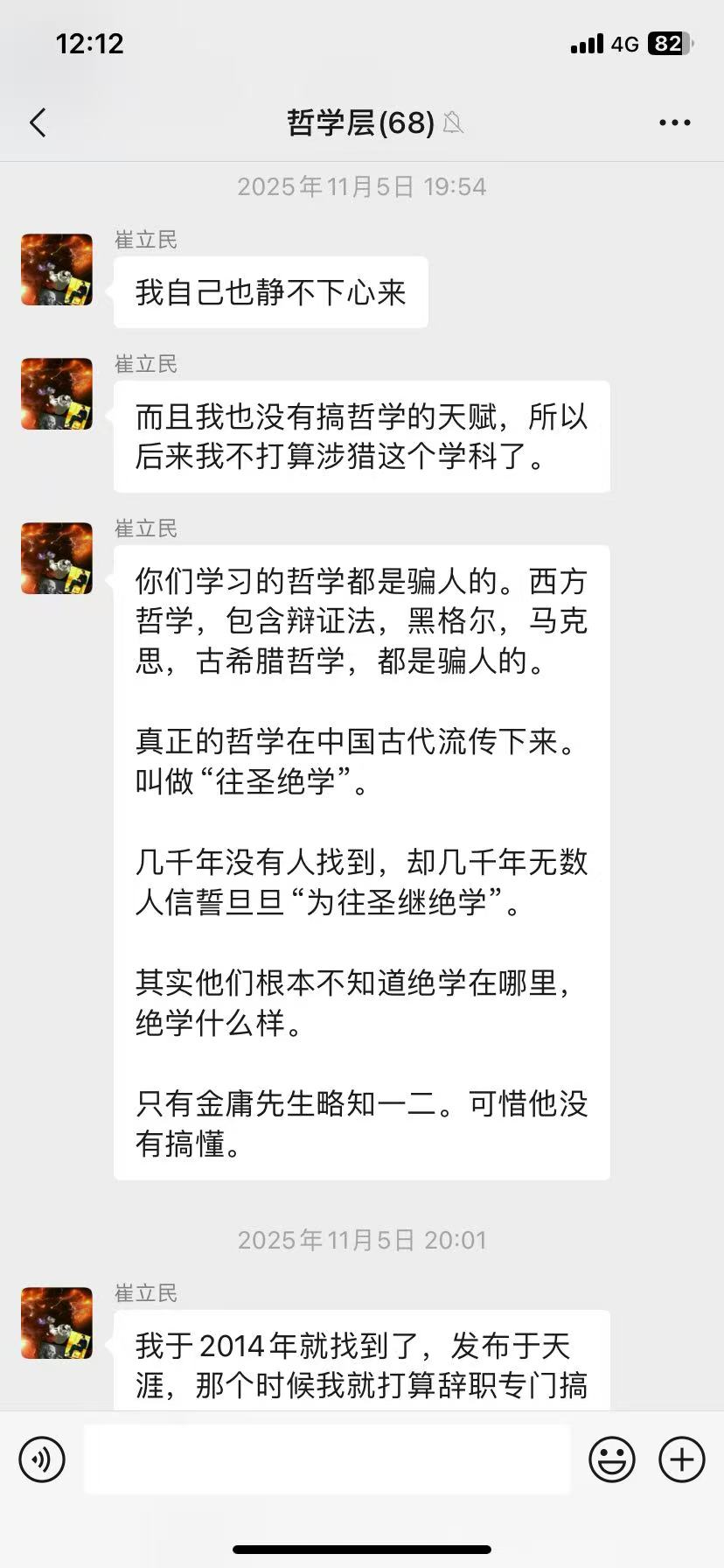View 崔立民's profile from 你们学习的哲学 message

[x=57, y=558]
